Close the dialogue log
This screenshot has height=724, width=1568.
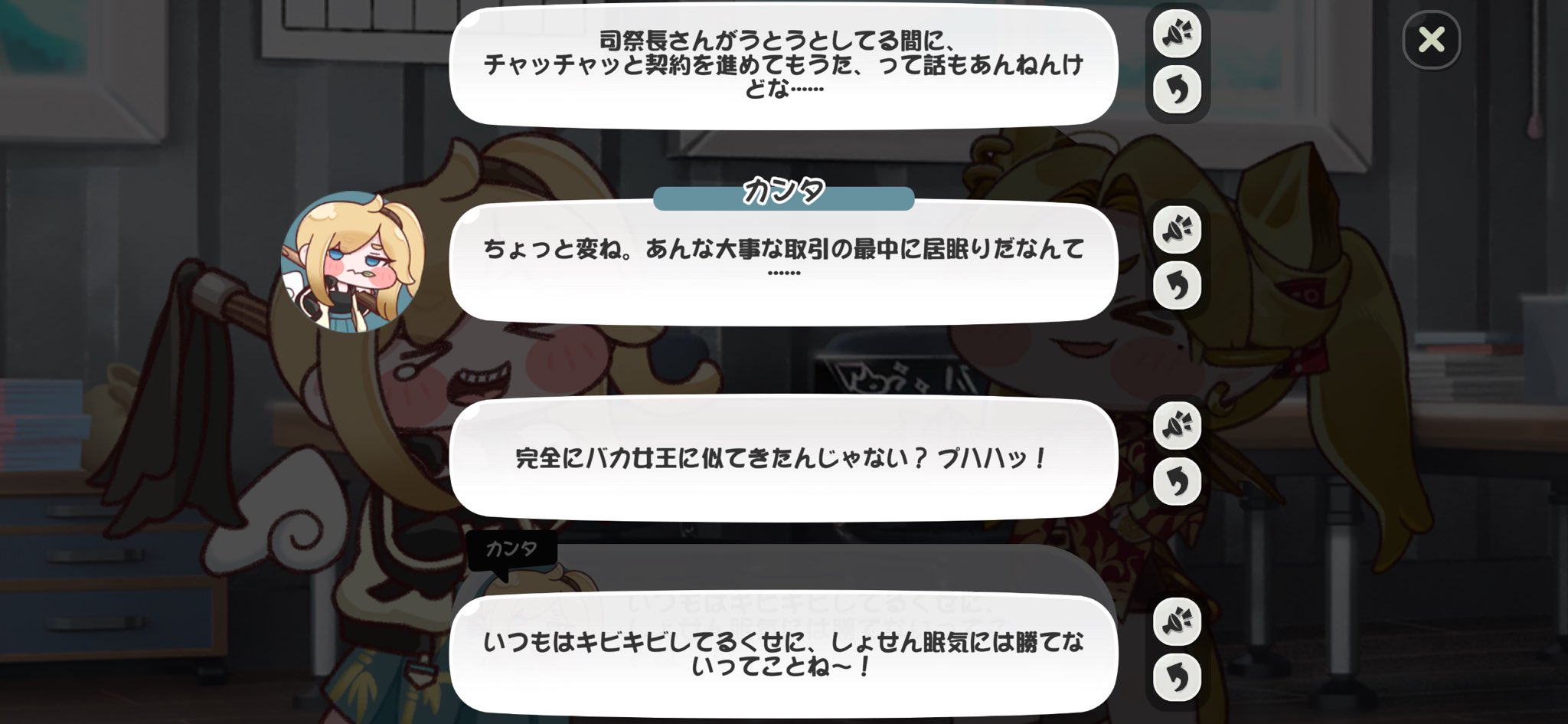1431,39
